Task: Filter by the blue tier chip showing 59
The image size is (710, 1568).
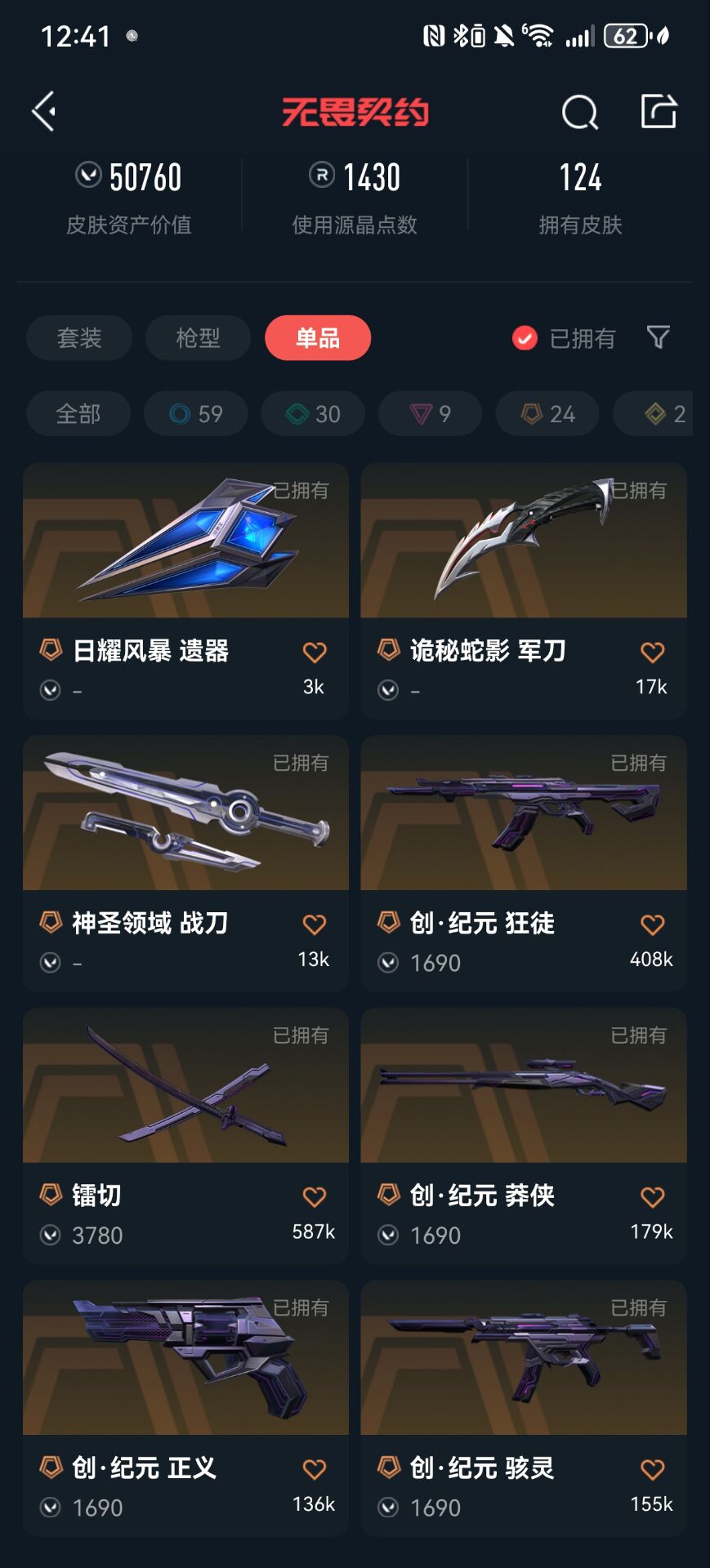Action: tap(196, 414)
